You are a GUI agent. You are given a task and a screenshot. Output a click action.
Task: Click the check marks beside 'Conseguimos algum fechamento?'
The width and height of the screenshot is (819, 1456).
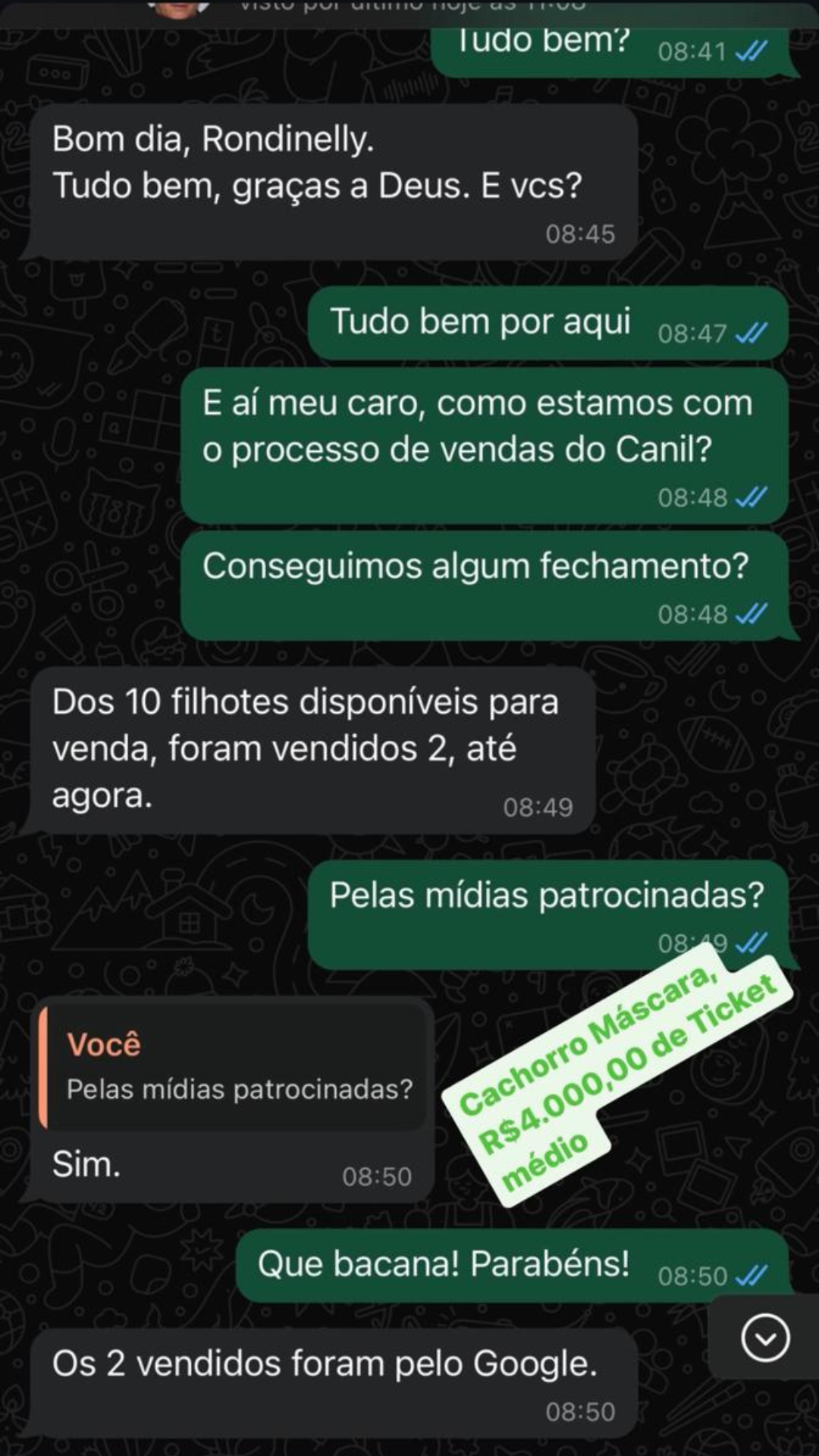point(751,614)
